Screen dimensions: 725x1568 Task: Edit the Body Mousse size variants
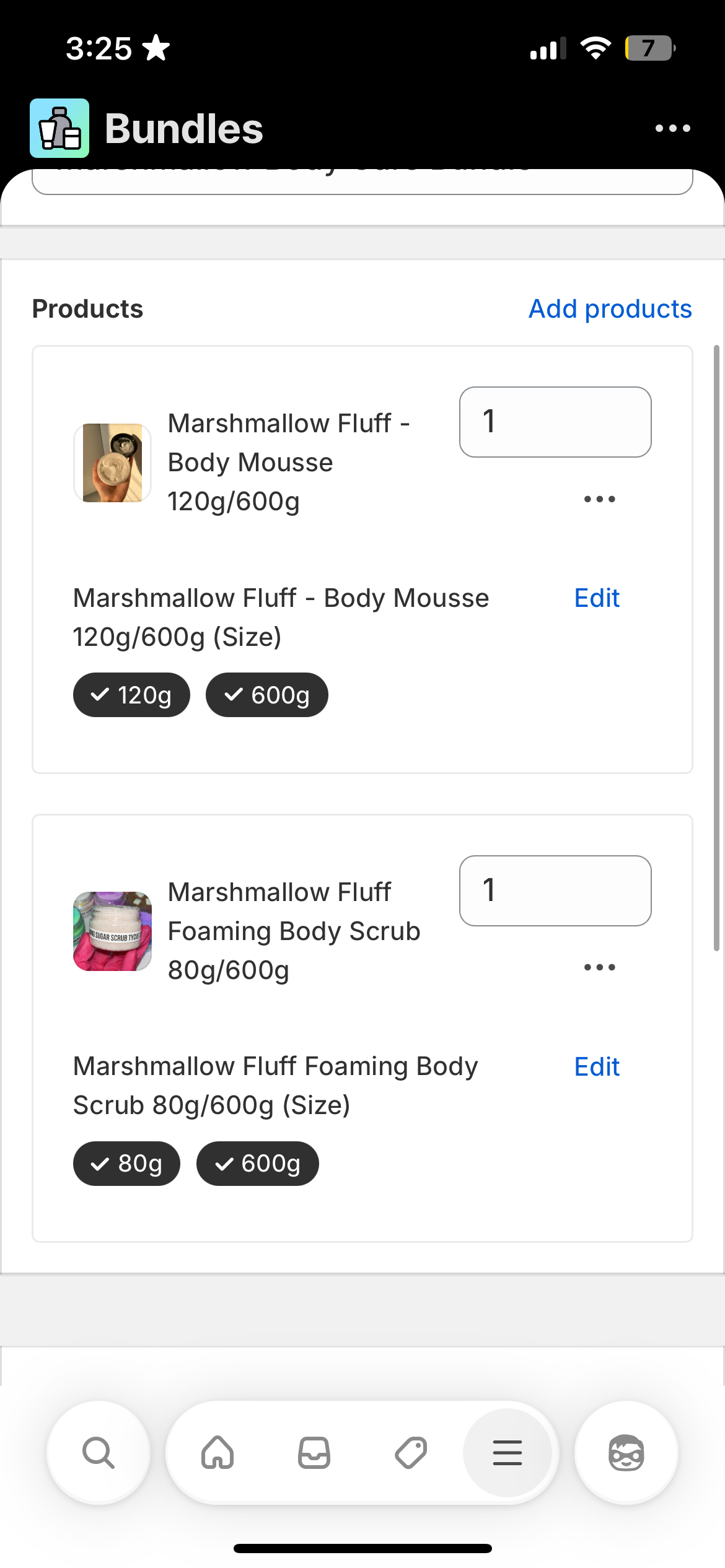(596, 598)
